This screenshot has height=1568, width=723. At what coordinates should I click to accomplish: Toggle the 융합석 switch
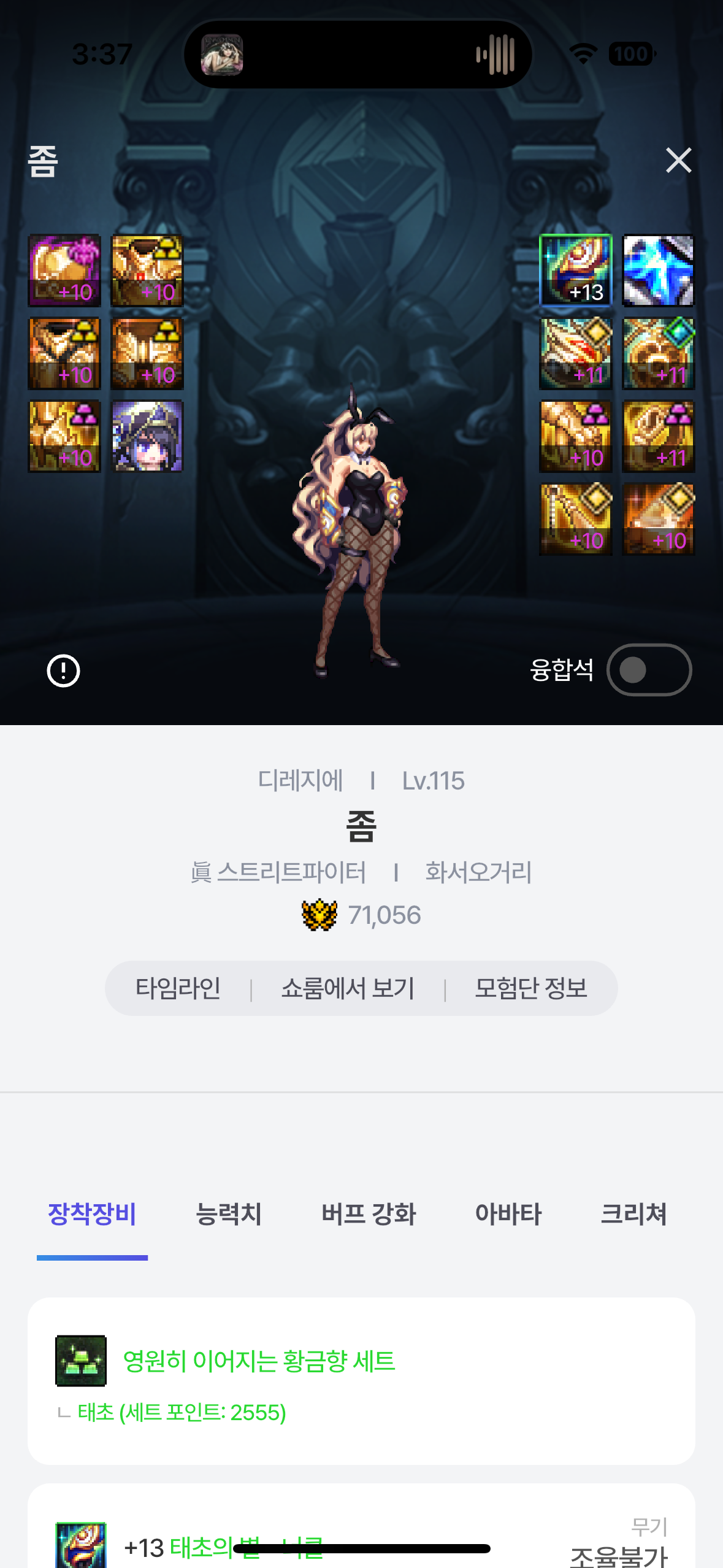[x=649, y=670]
